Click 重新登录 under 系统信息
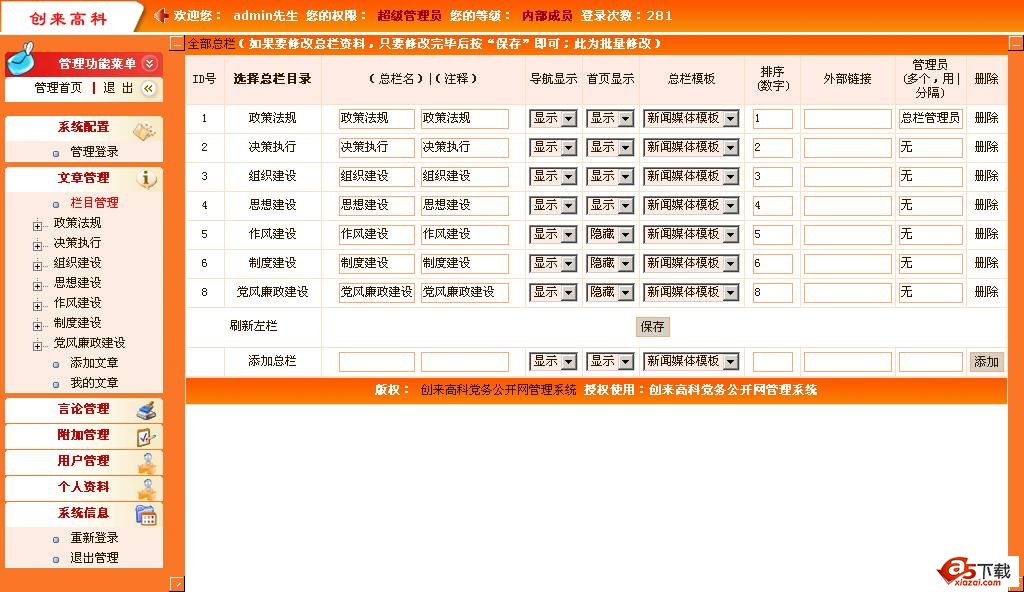Screen dimensions: 1024x592 (94, 538)
